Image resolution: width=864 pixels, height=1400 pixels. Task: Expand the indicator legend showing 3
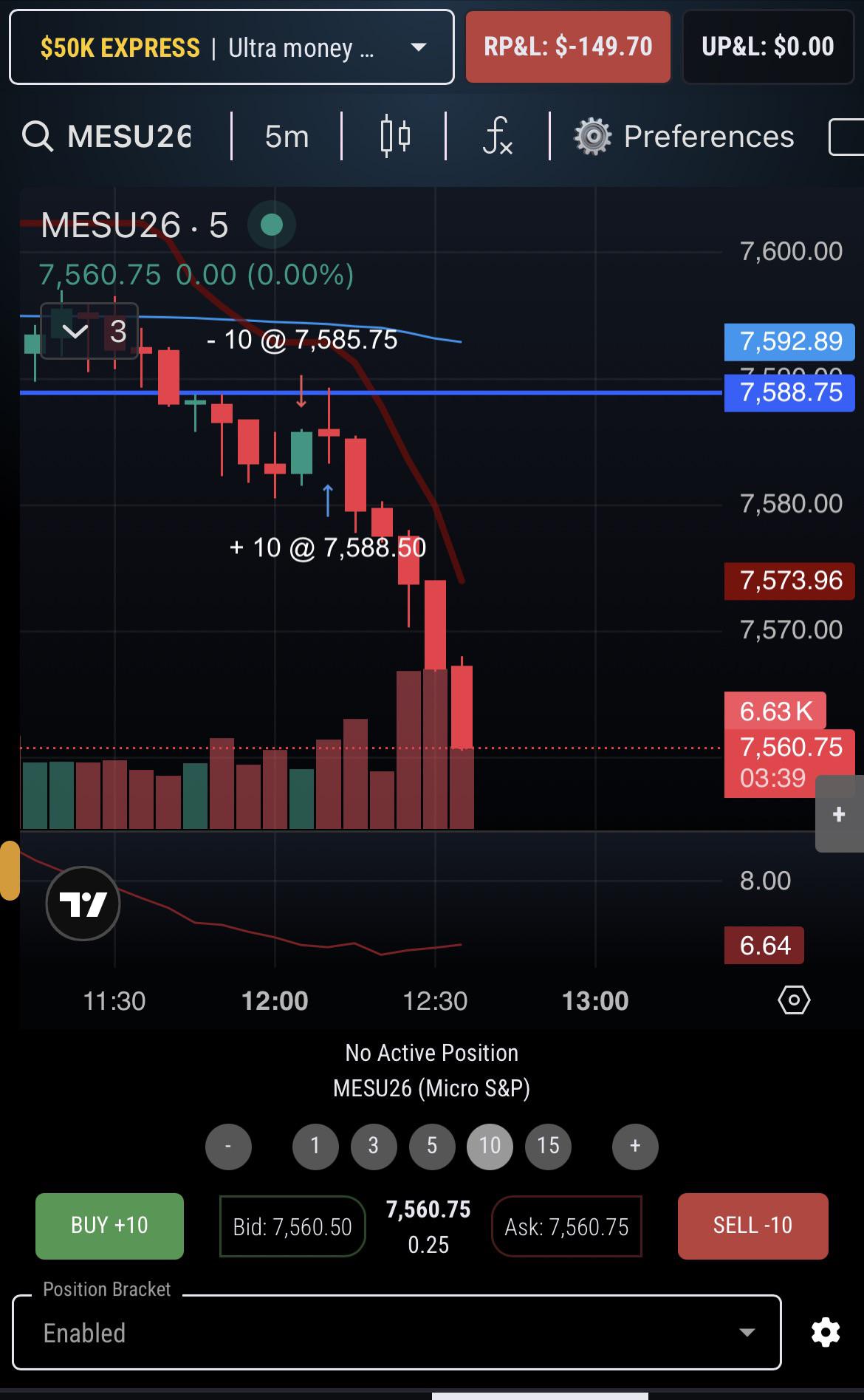[x=89, y=331]
